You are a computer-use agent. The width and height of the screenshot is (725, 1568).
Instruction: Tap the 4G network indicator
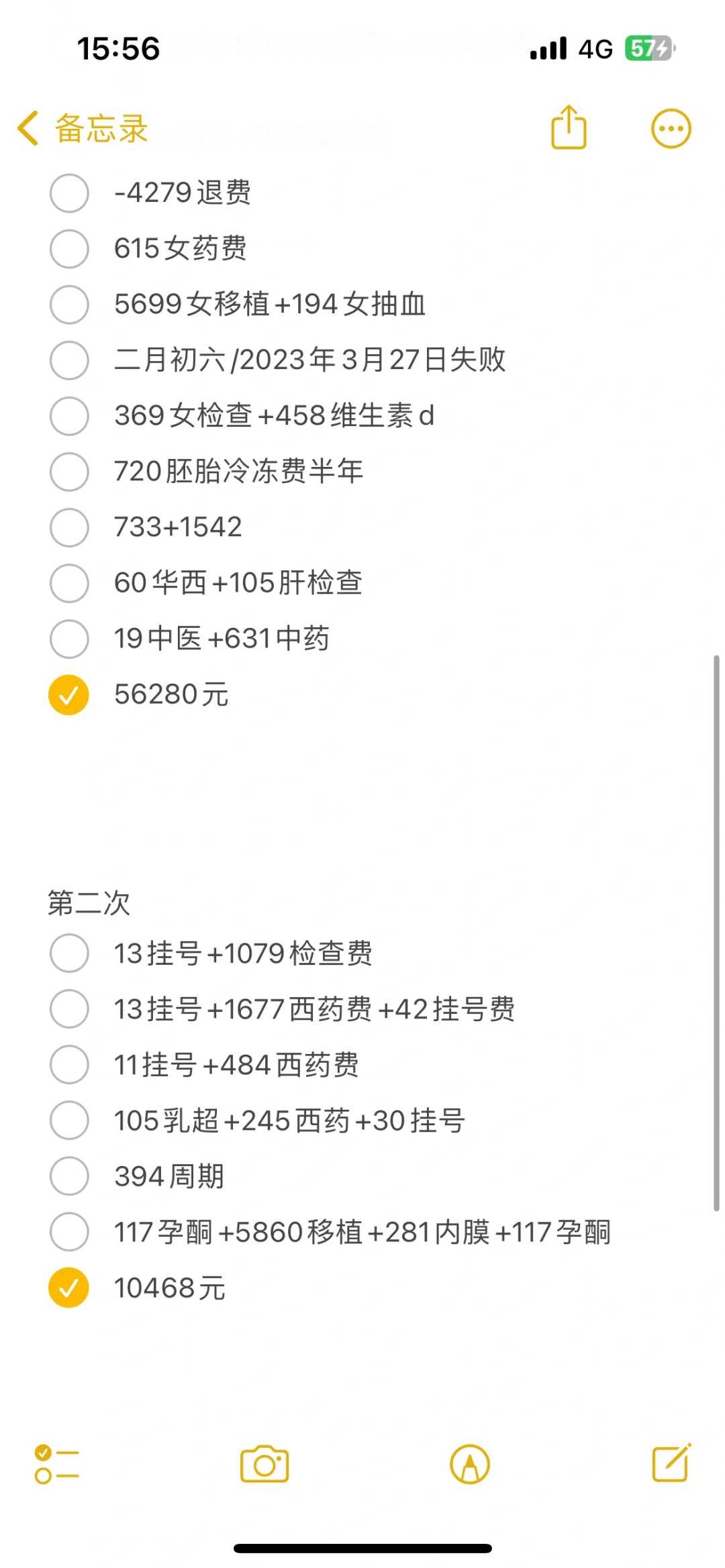point(593,49)
